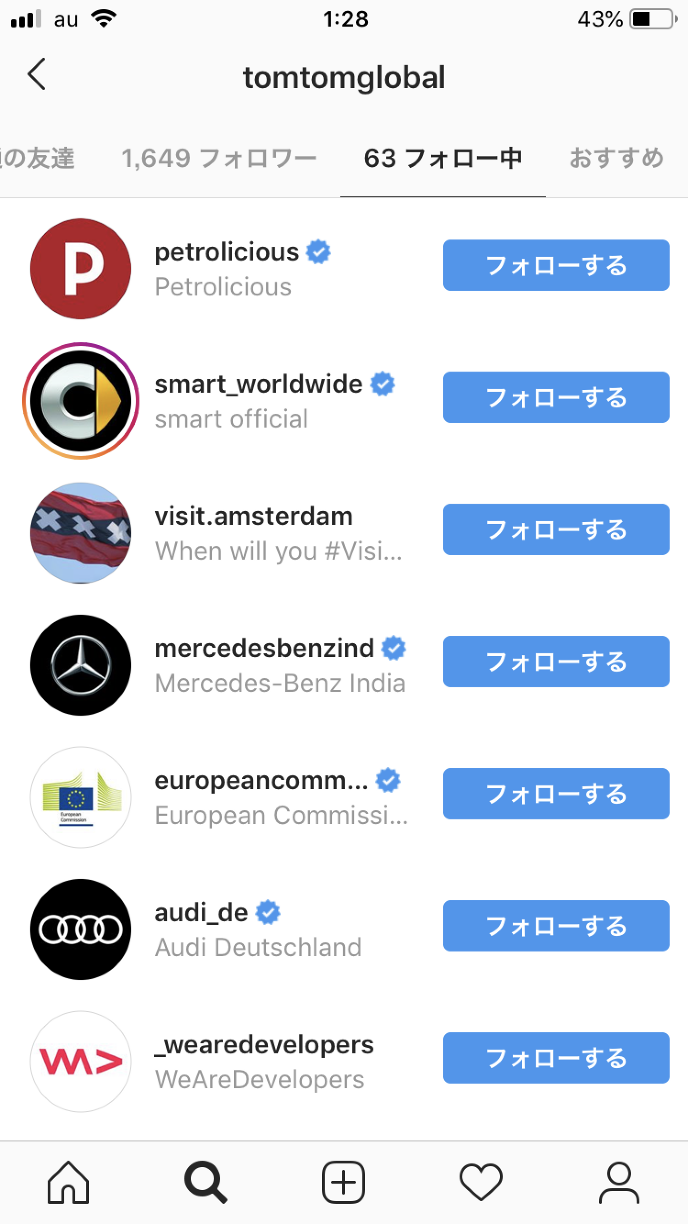Open the activity heart tab
Image resolution: width=688 pixels, height=1224 pixels.
pyautogui.click(x=480, y=1183)
